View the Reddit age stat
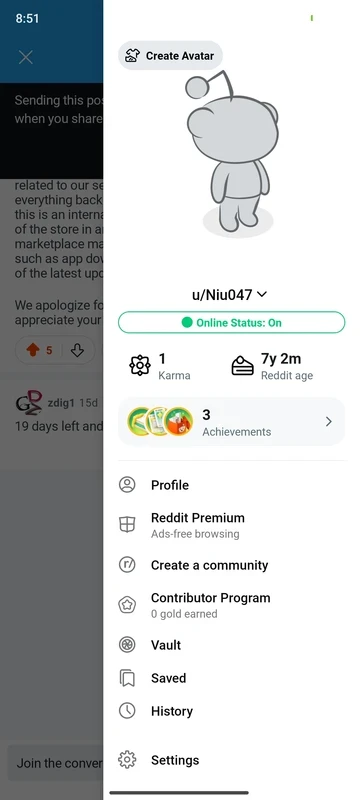This screenshot has height=800, width=360. (272, 366)
